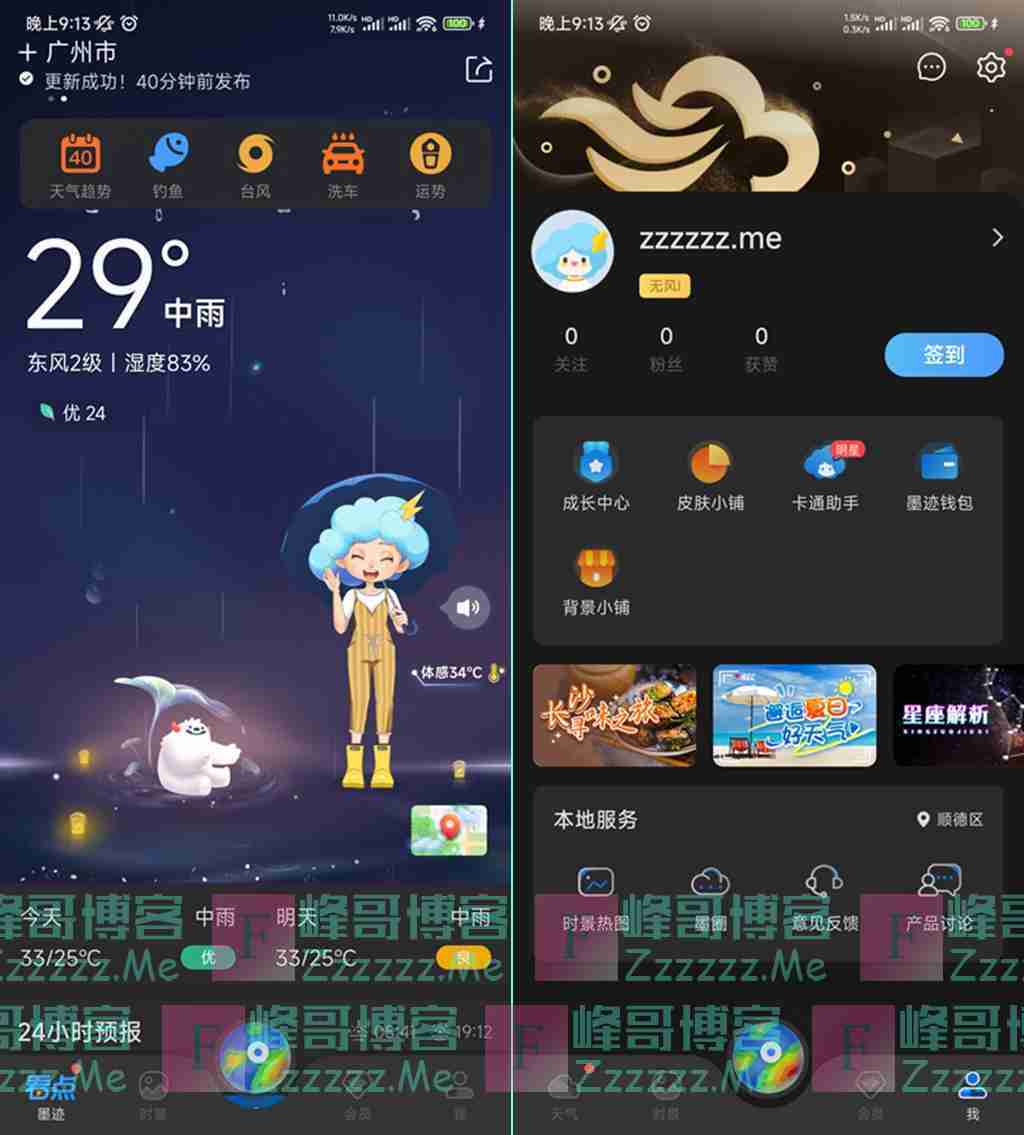Open 背景小铺 background shop
The height and width of the screenshot is (1135, 1024).
[x=596, y=580]
